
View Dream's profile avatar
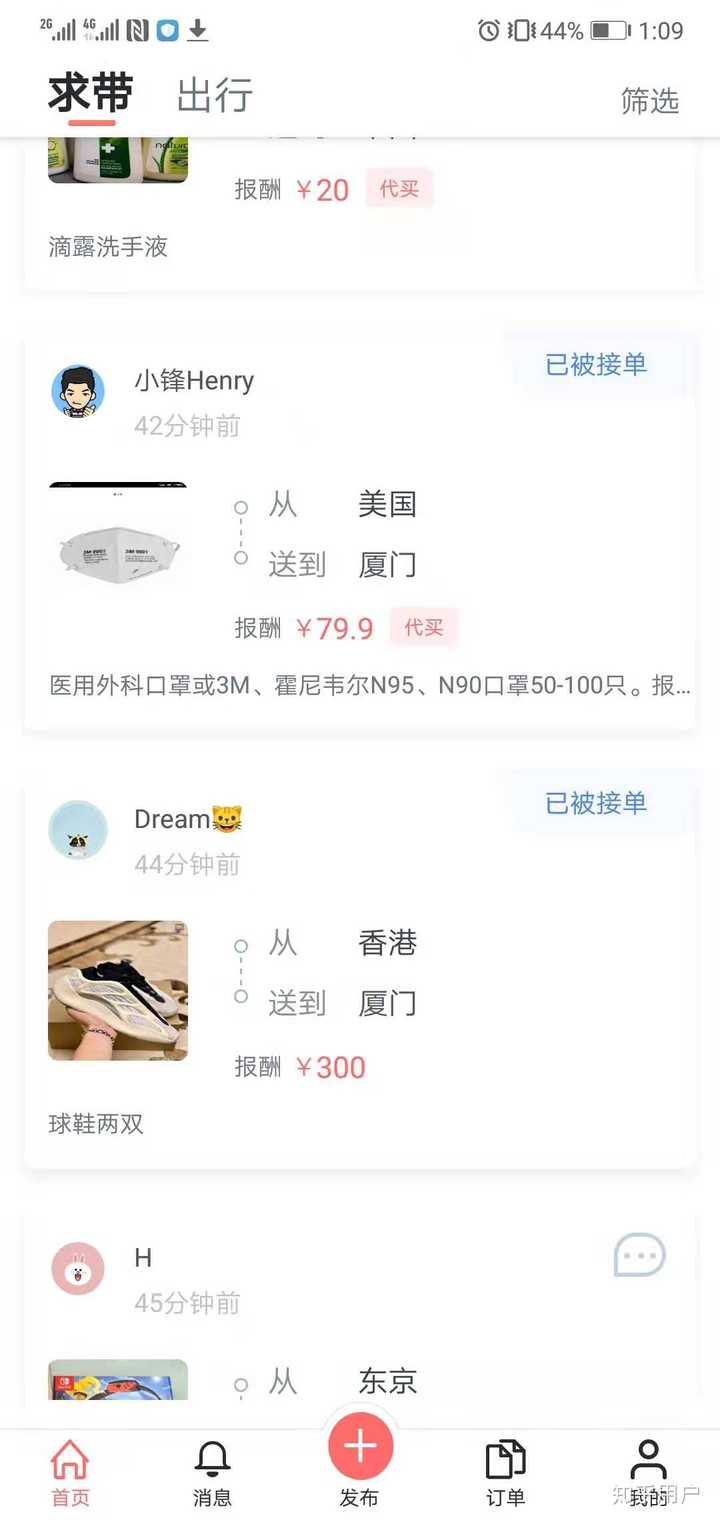coord(78,829)
